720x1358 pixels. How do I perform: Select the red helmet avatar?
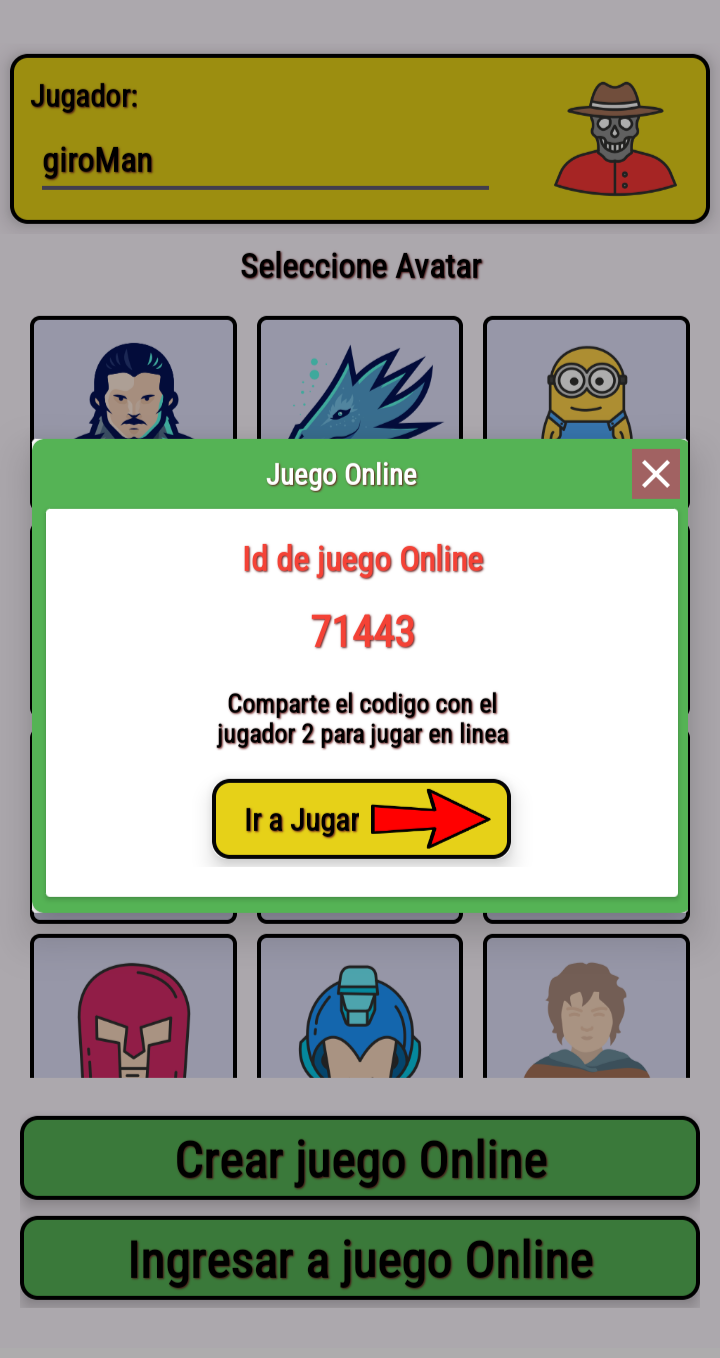click(133, 1010)
